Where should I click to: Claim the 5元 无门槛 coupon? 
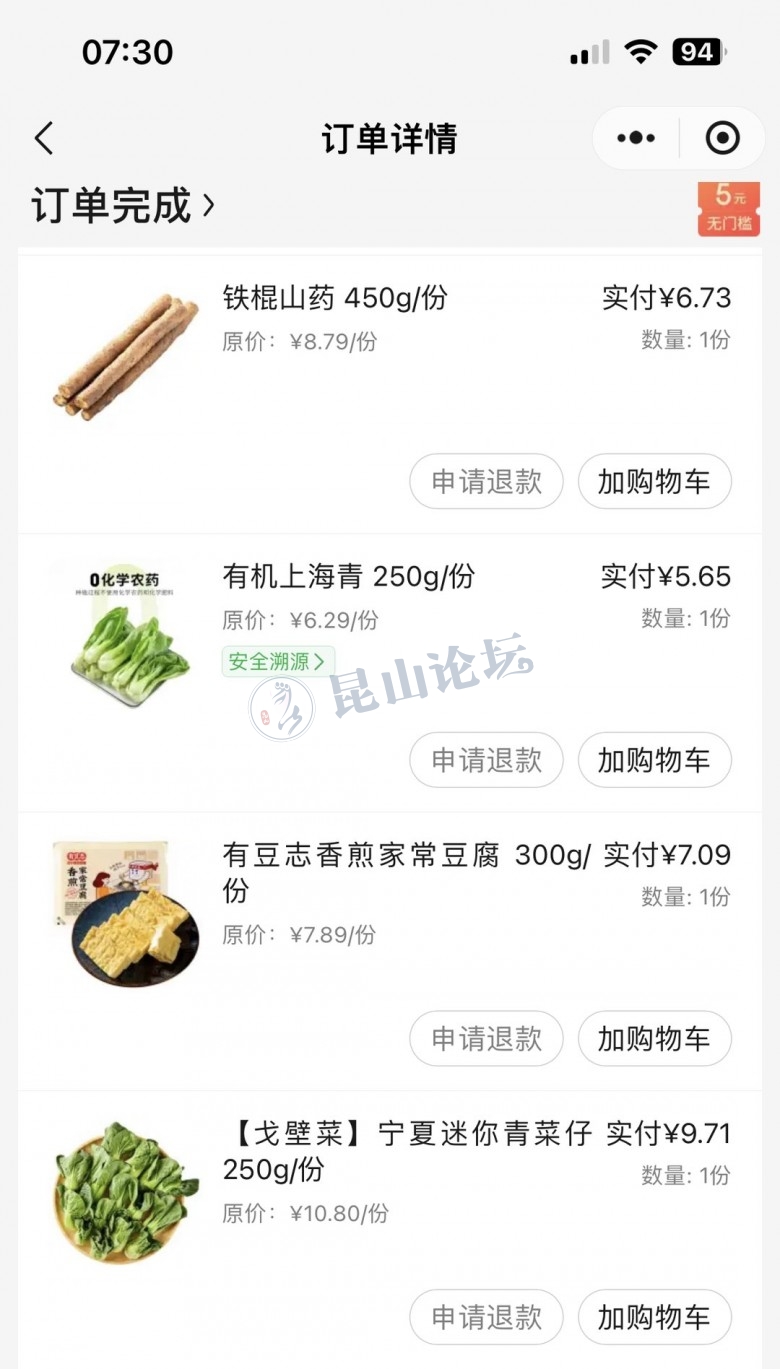point(728,209)
